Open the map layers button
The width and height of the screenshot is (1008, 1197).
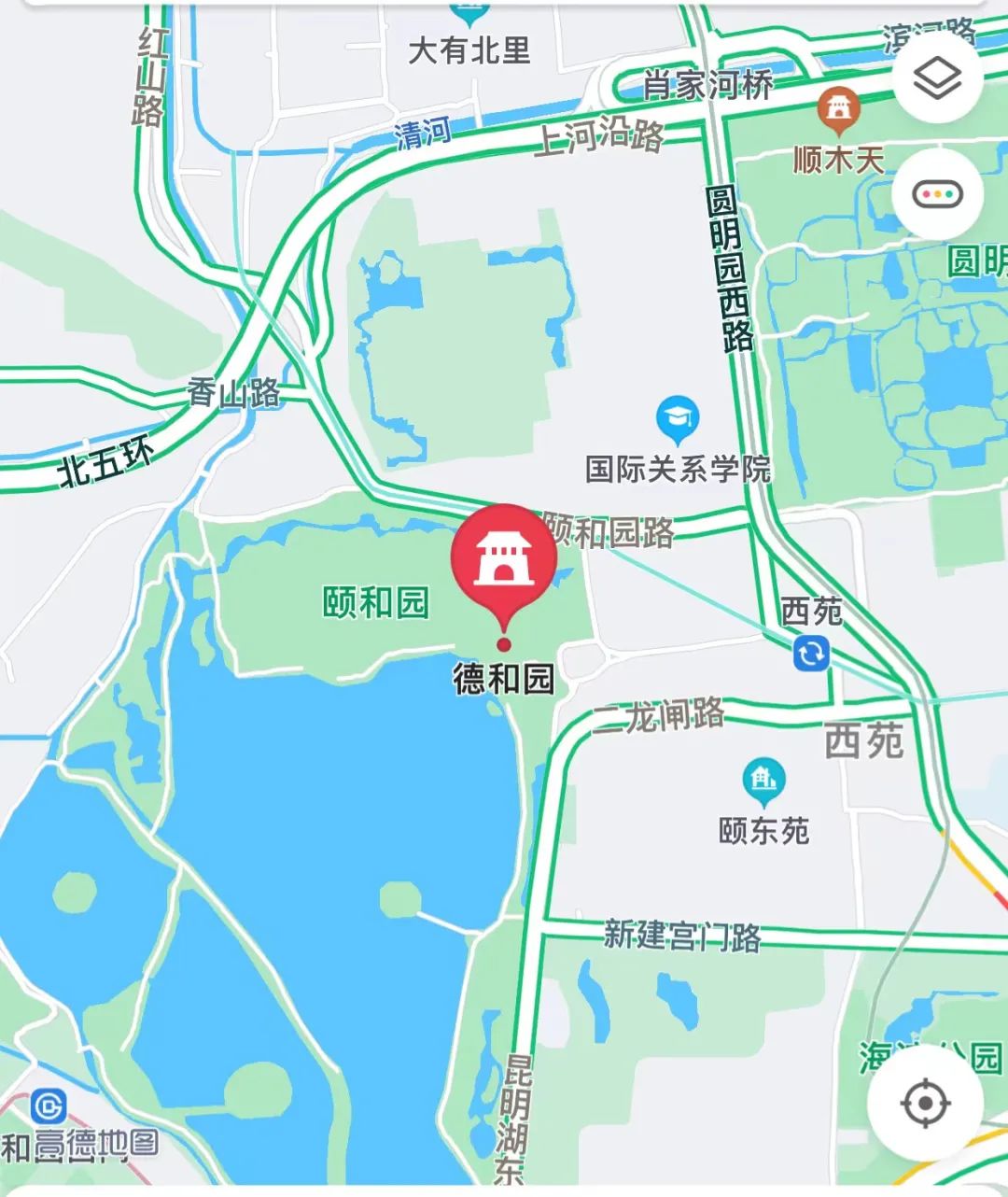[937, 80]
